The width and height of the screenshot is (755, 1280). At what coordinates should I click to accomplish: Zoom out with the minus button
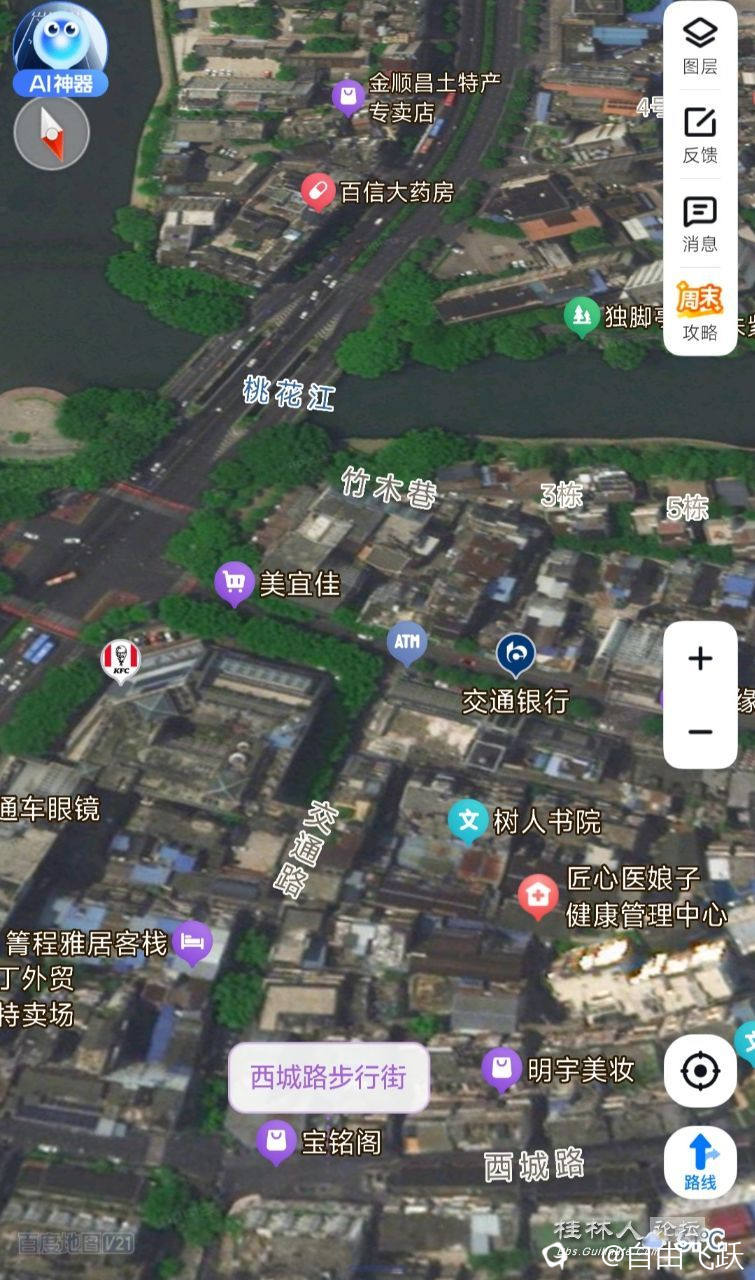click(x=700, y=732)
